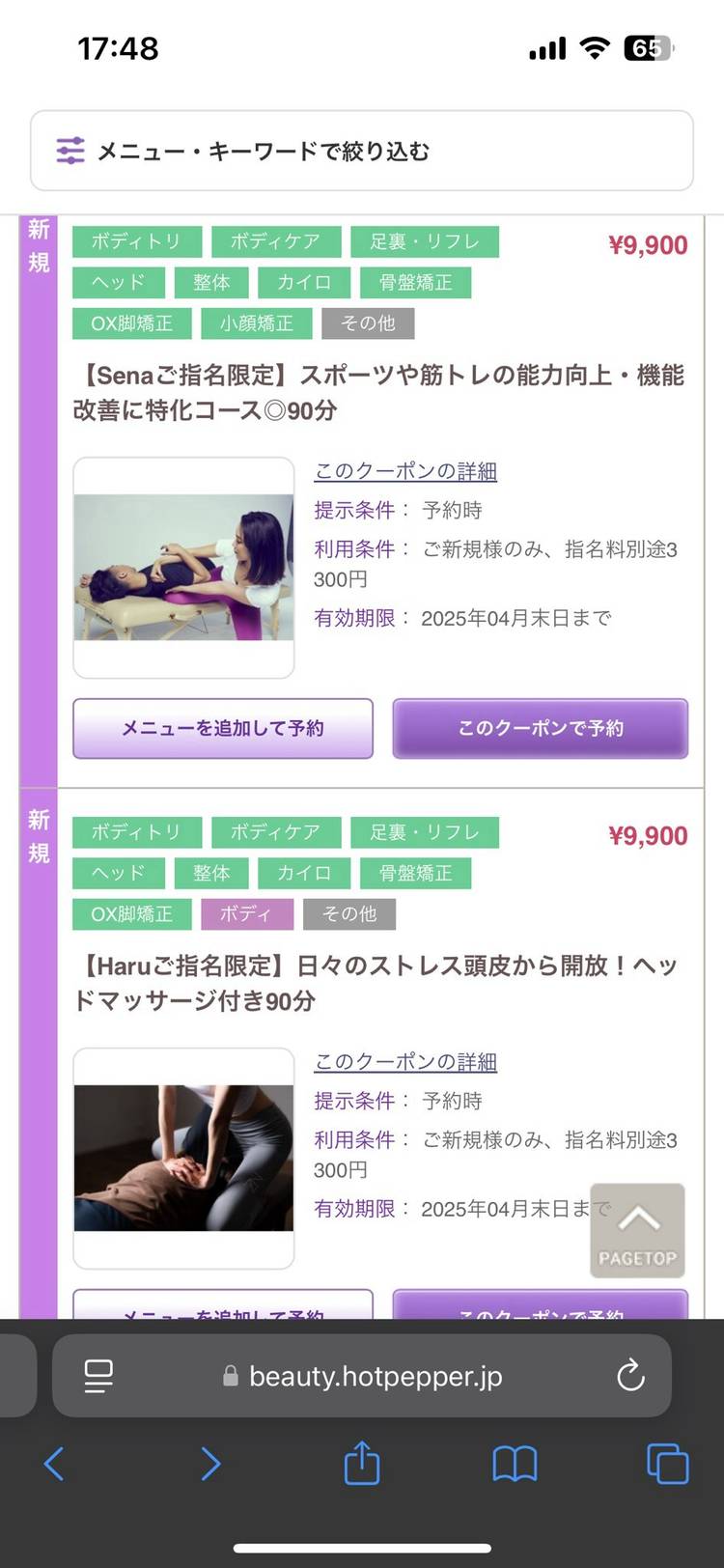Go forward in Safari
Viewport: 724px width, 1568px height.
point(209,1464)
